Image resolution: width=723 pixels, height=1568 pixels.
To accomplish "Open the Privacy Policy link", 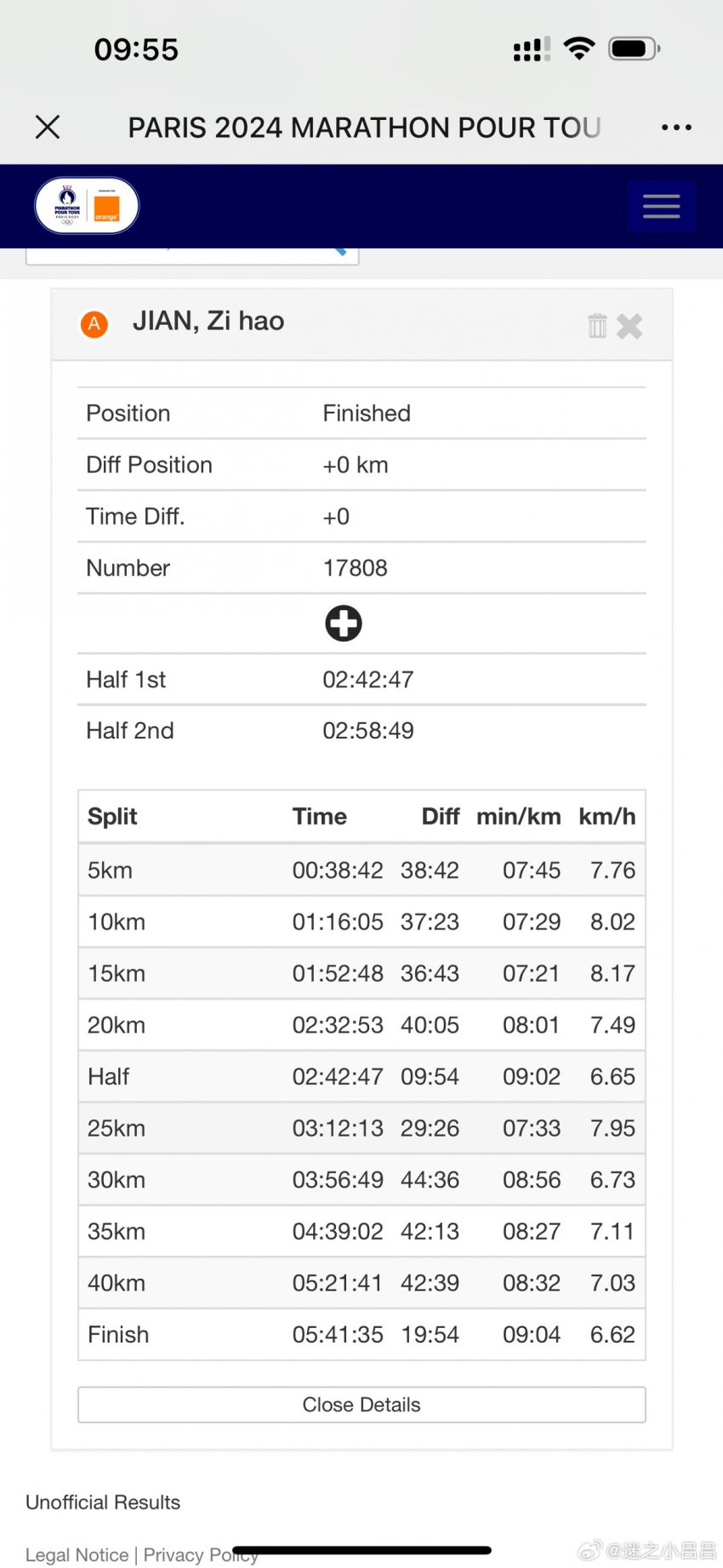I will (200, 1554).
